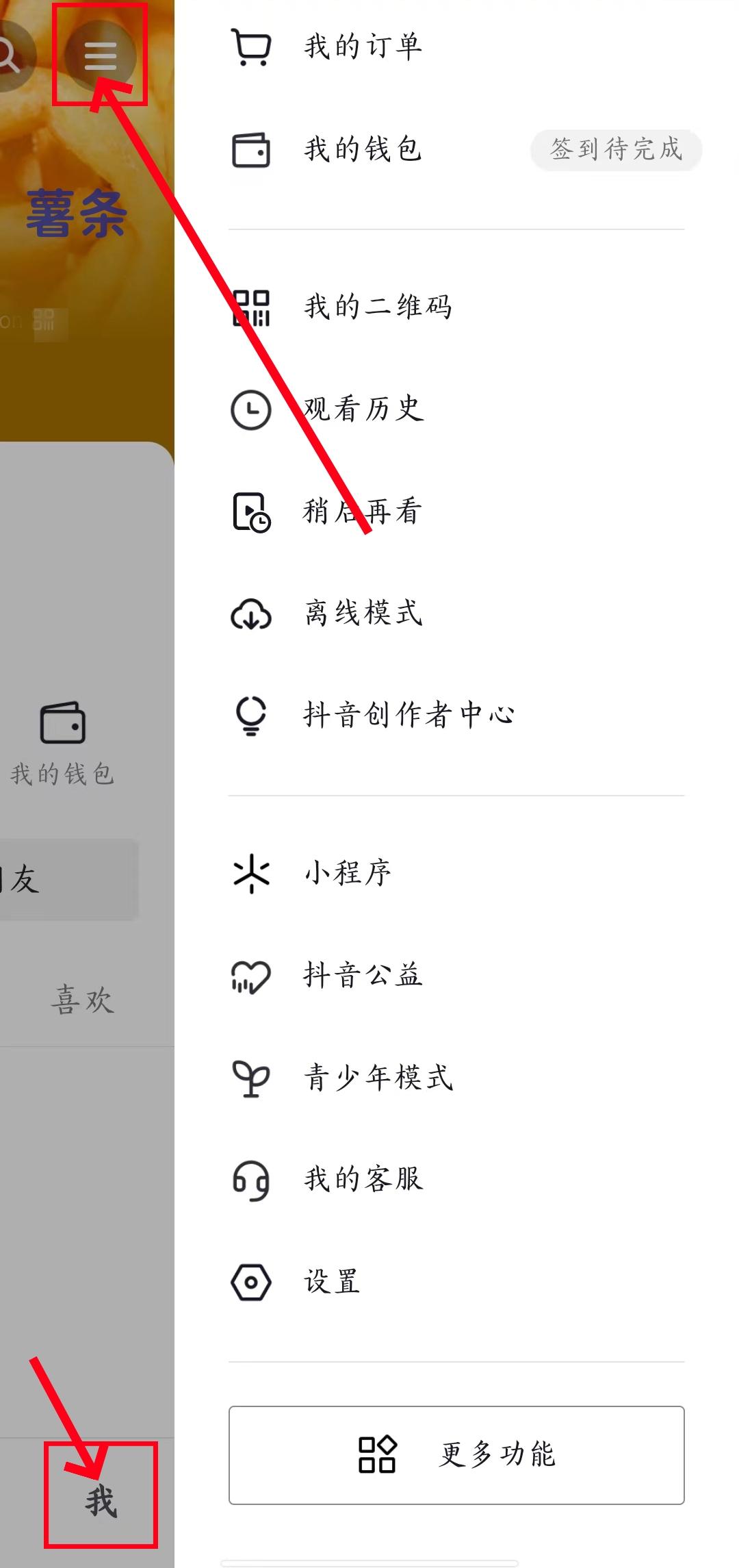The width and height of the screenshot is (739, 1568).
Task: Switch to the 我 tab
Action: click(101, 1501)
